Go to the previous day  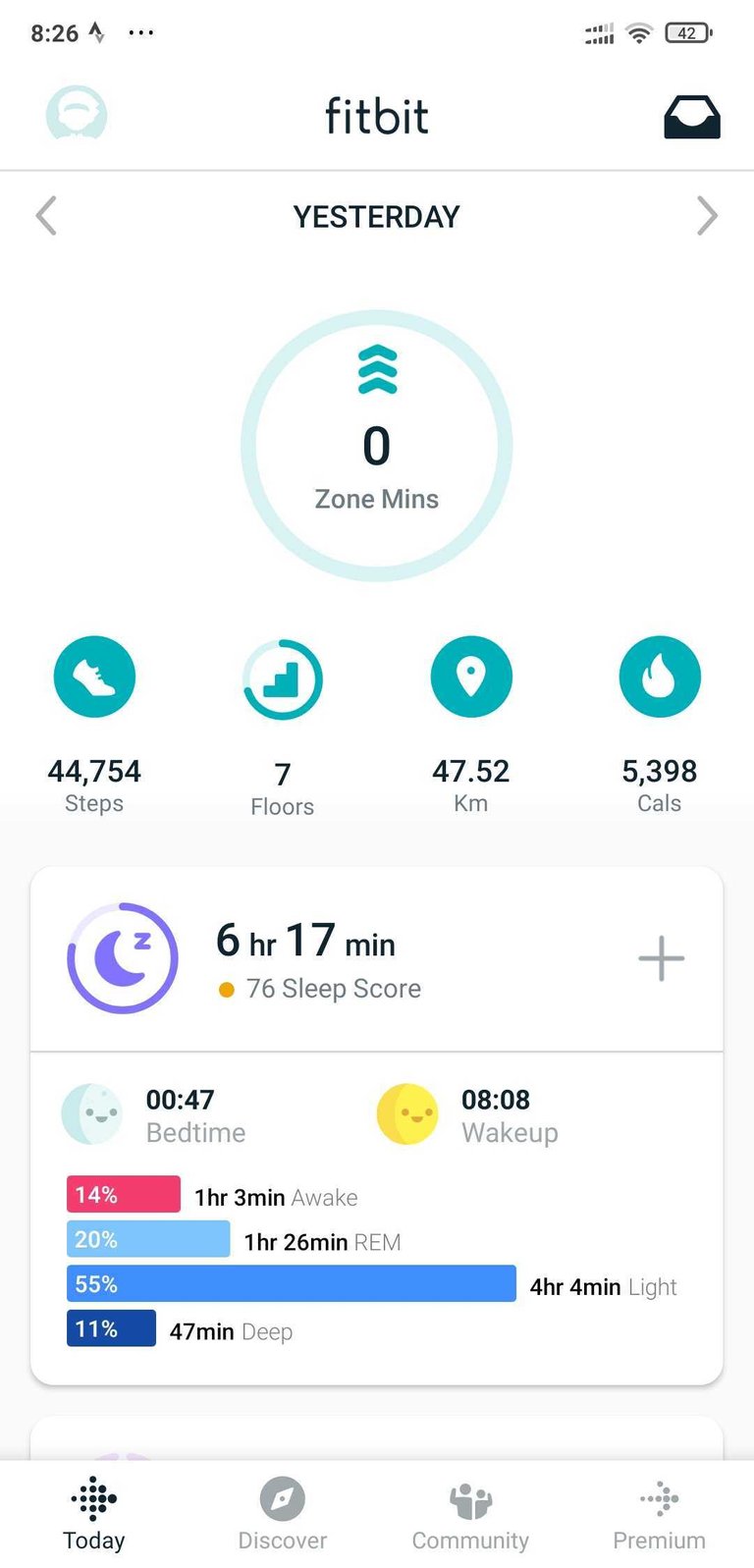pos(46,216)
